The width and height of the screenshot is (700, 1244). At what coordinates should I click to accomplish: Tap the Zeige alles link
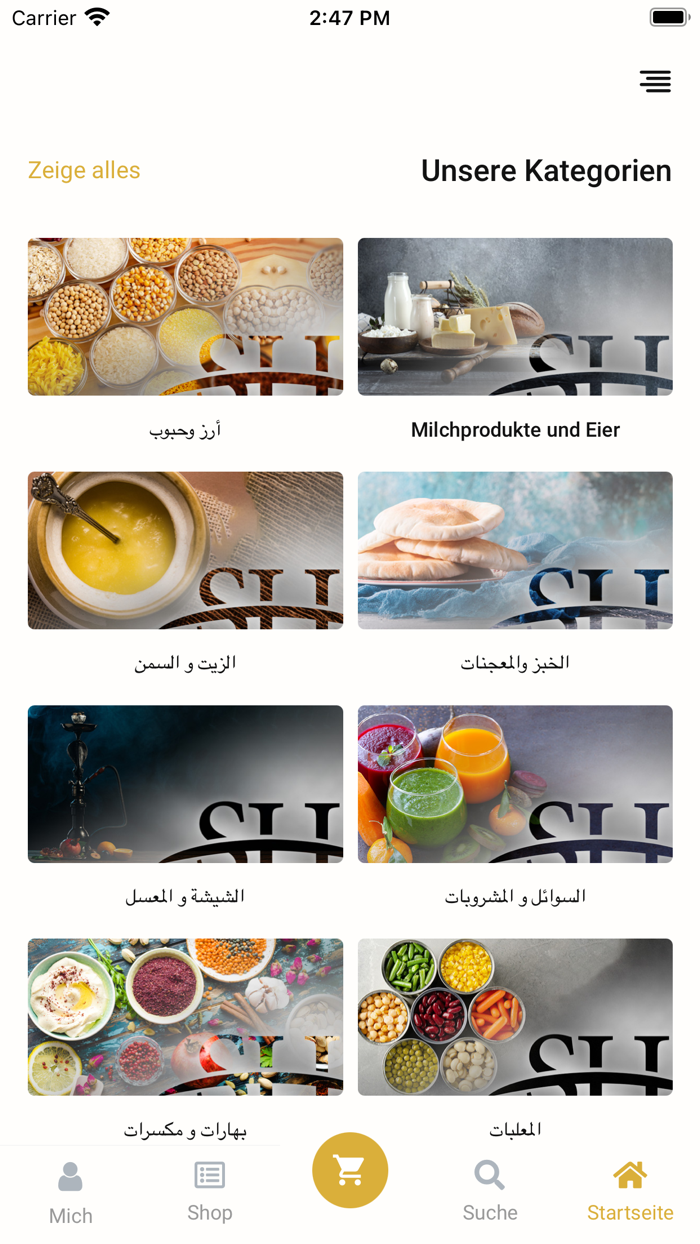click(x=84, y=171)
